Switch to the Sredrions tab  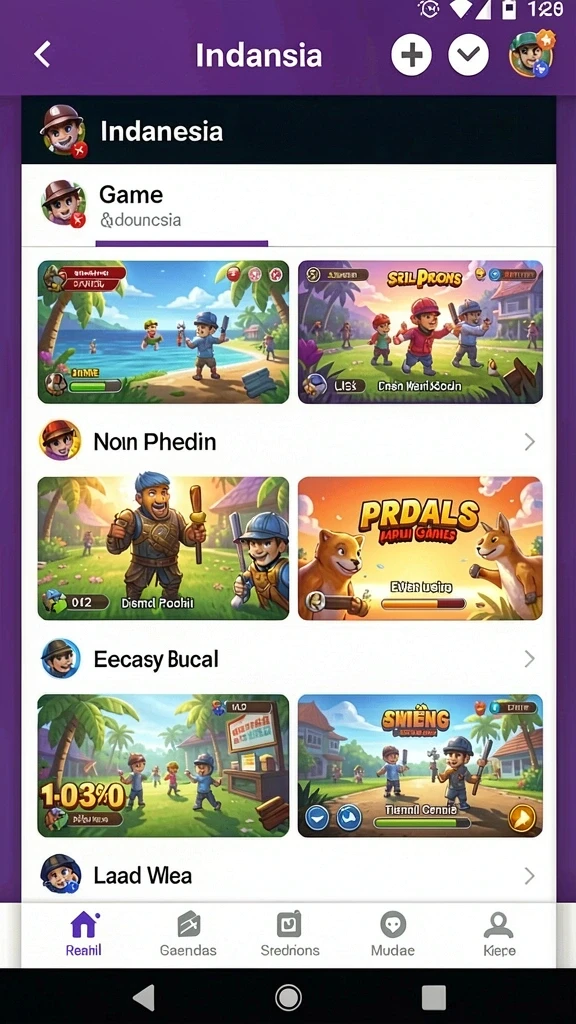(x=290, y=935)
